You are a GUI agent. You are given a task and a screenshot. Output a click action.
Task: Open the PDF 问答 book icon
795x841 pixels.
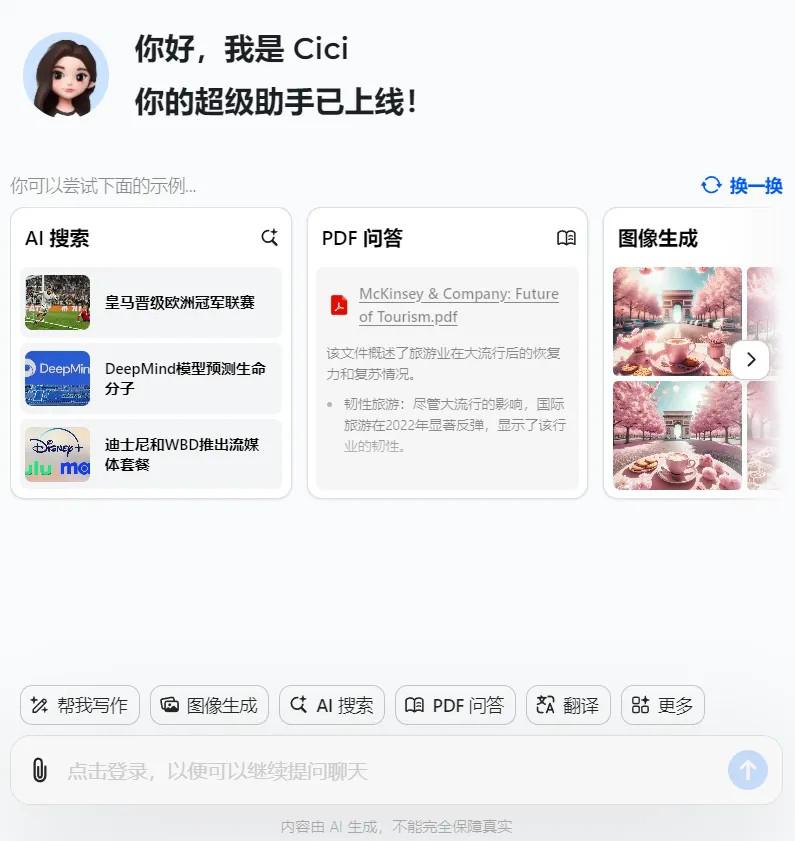[x=566, y=238]
